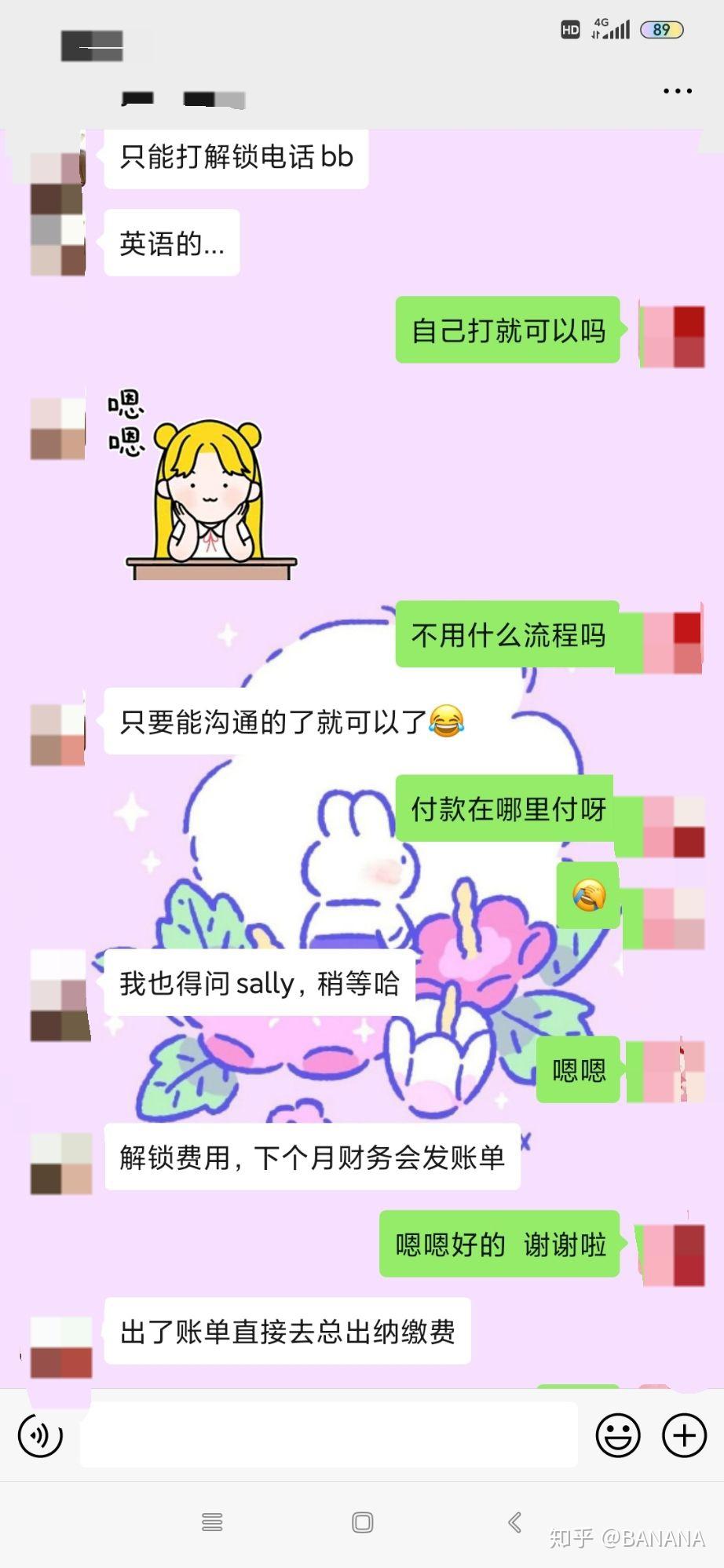Open the 嗯嗯 cartoon girl sticker
Image resolution: width=724 pixels, height=1568 pixels.
(x=203, y=484)
